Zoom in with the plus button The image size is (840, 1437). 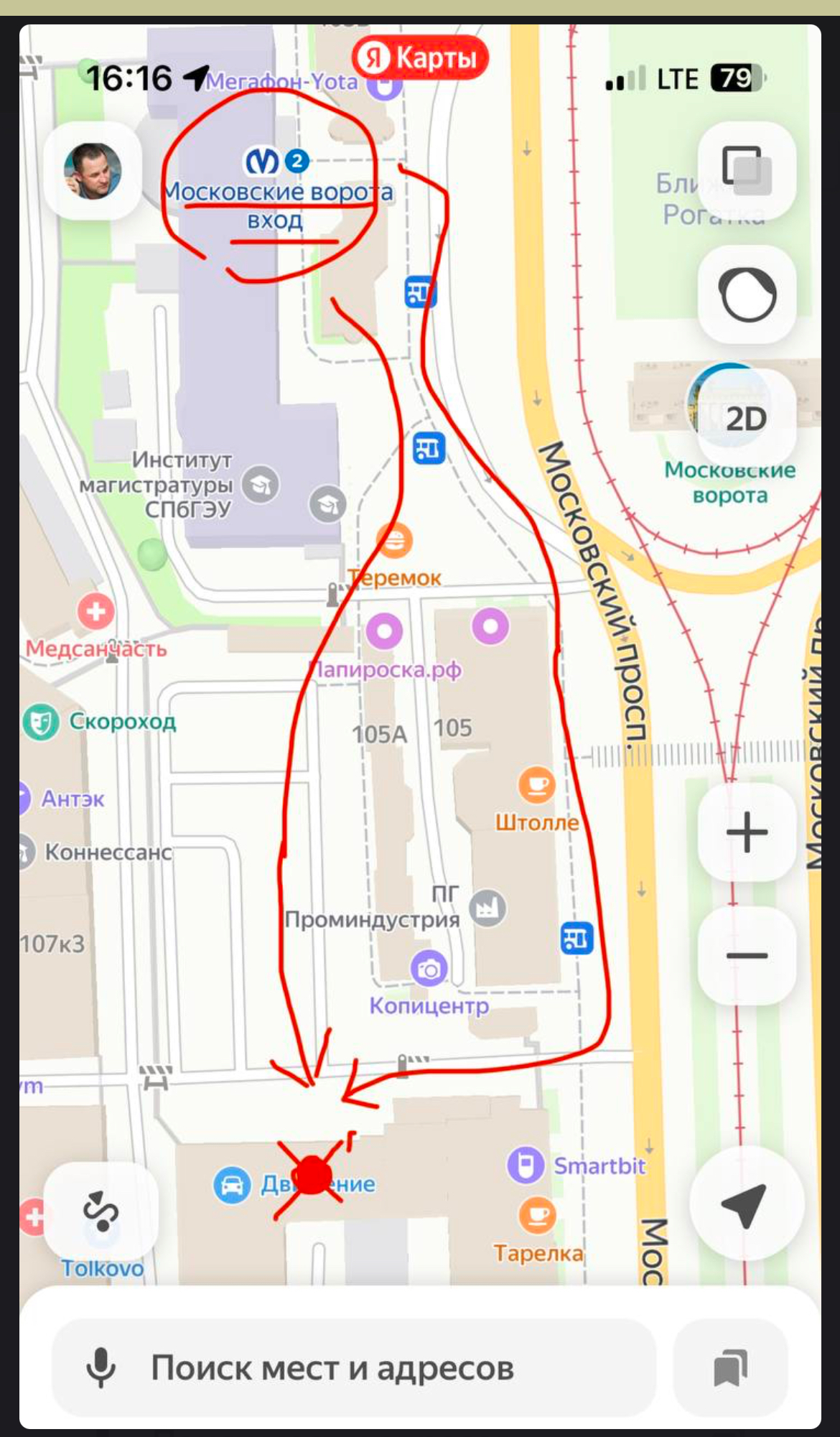click(x=747, y=832)
